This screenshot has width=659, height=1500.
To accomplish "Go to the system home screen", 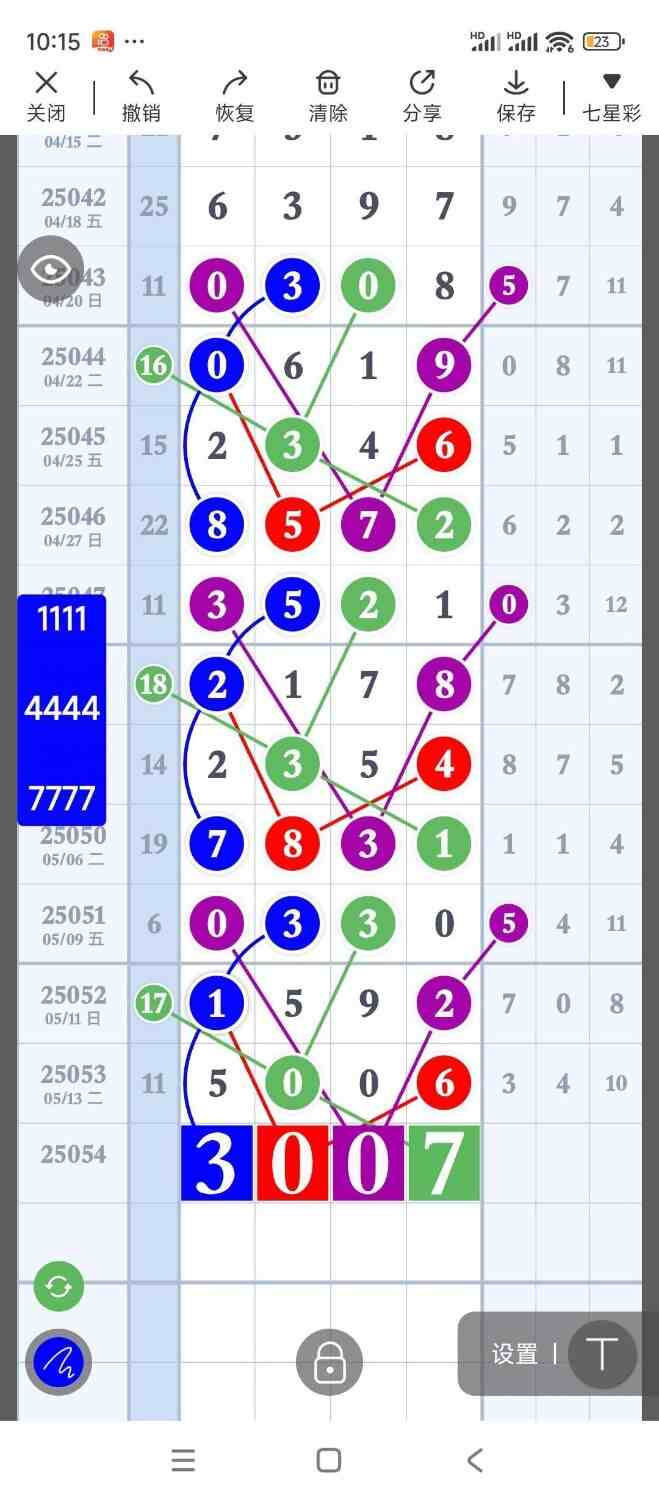I will [x=329, y=1460].
